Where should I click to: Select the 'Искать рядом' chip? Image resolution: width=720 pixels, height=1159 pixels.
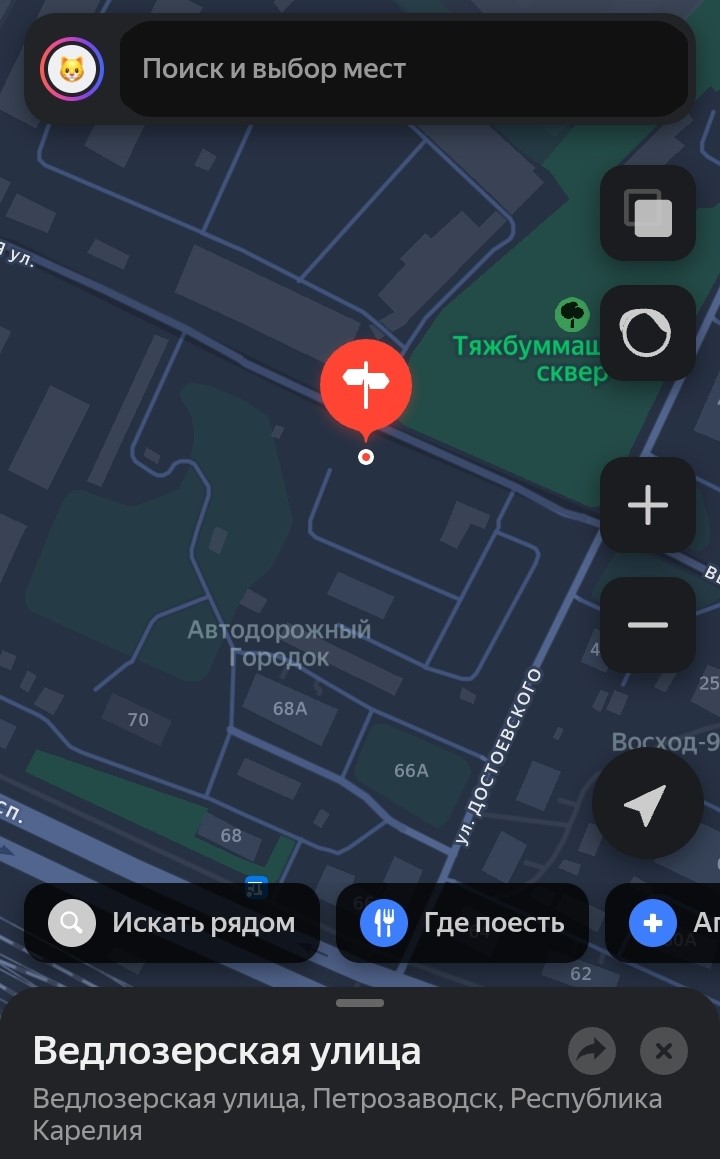pos(172,922)
